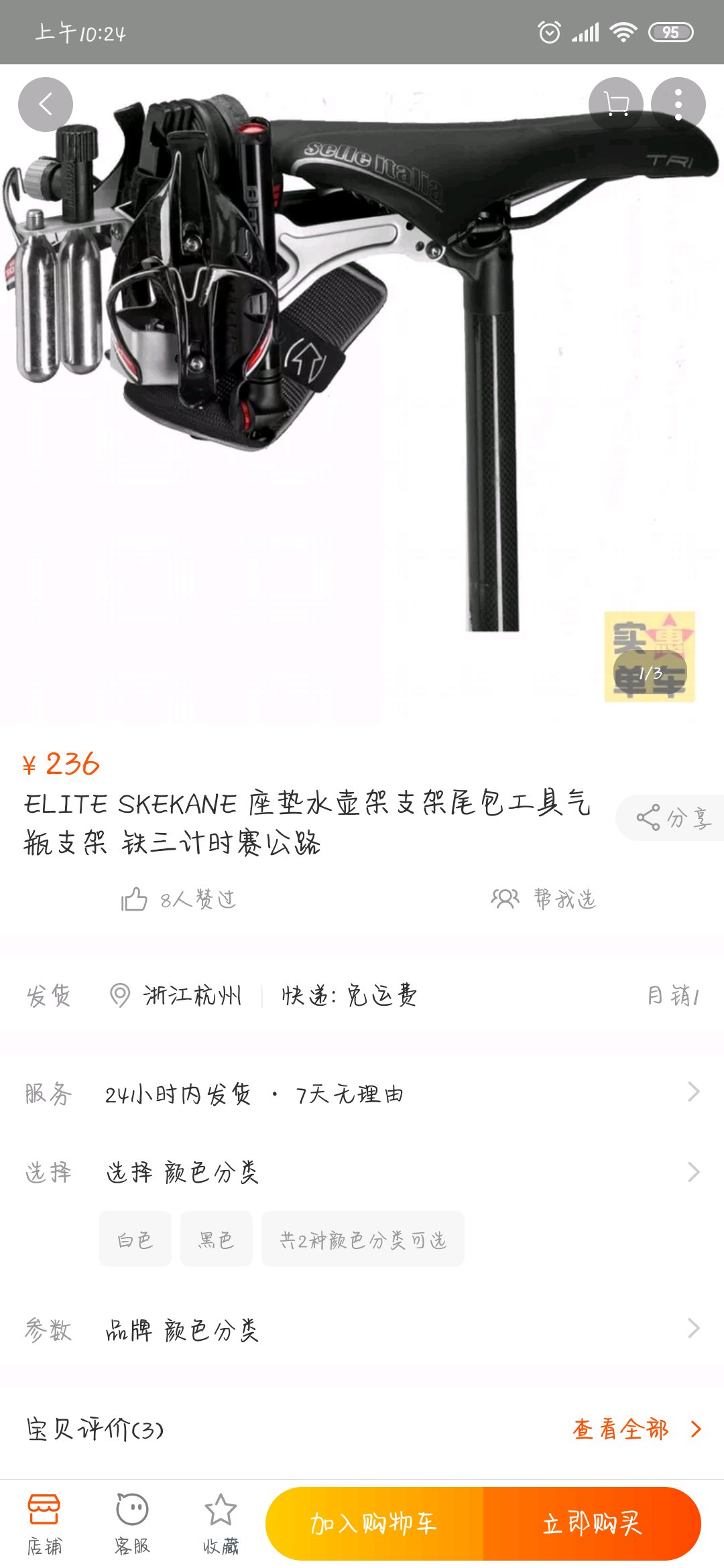Go back using the top-left arrow
The height and width of the screenshot is (1568, 724).
(x=45, y=105)
